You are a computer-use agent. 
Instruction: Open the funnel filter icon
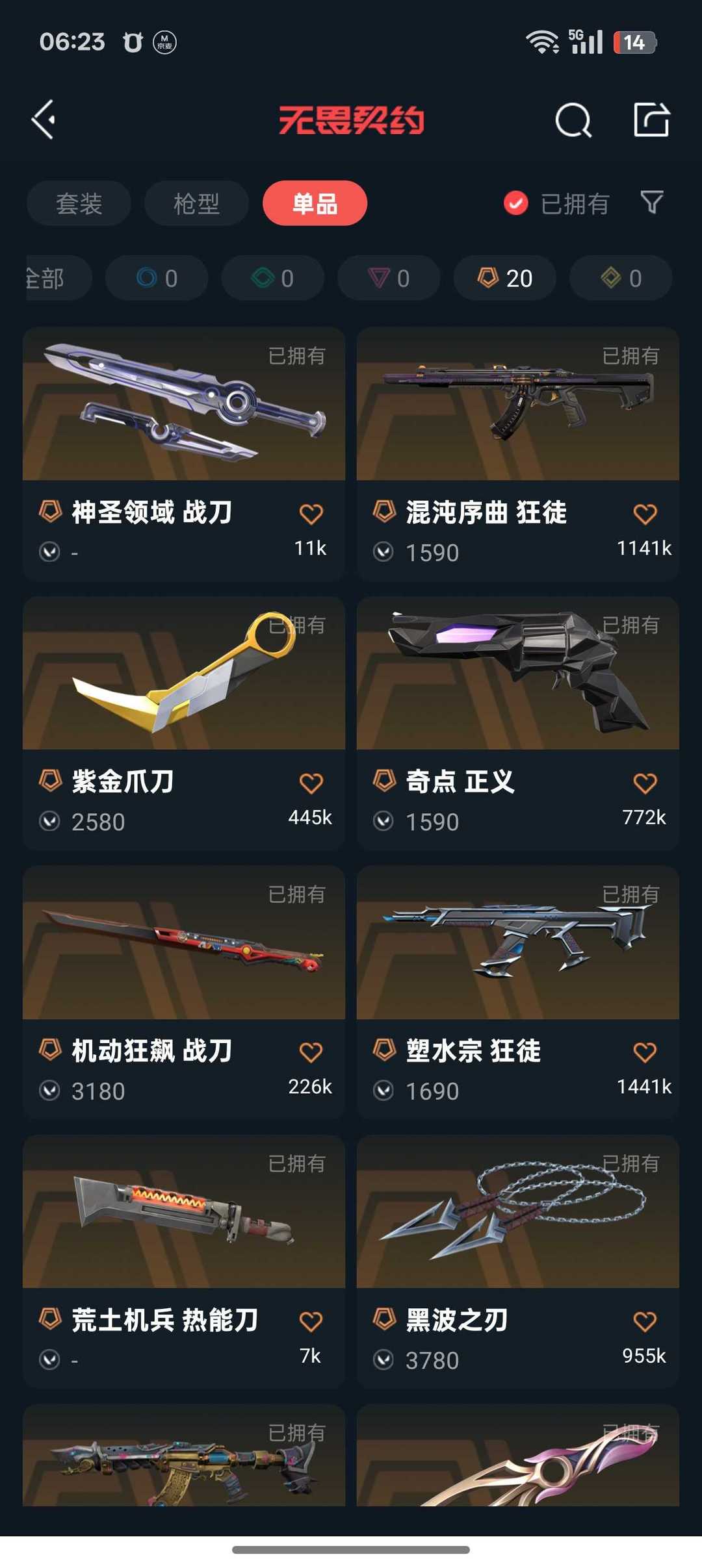click(652, 203)
